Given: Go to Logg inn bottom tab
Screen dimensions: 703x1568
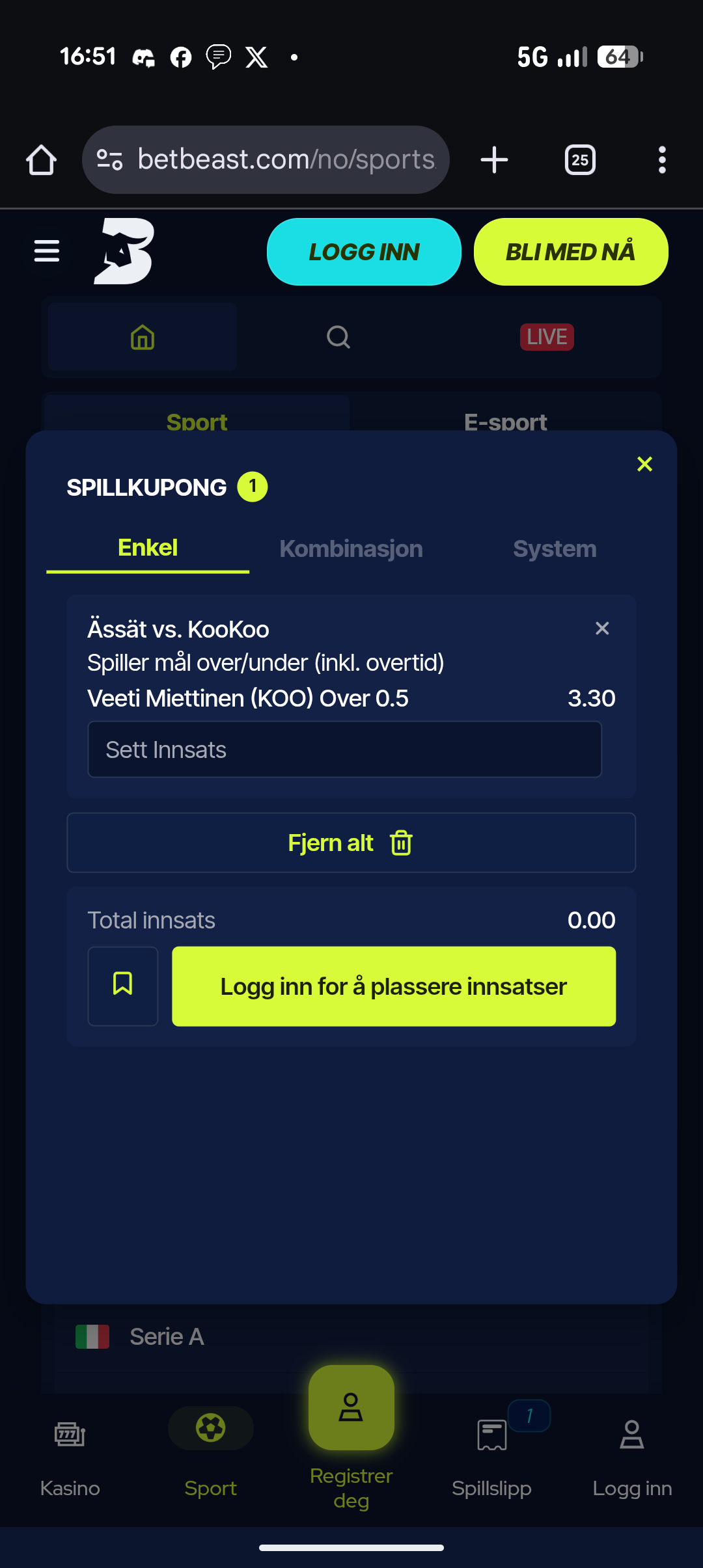Looking at the screenshot, I should coord(632,1457).
